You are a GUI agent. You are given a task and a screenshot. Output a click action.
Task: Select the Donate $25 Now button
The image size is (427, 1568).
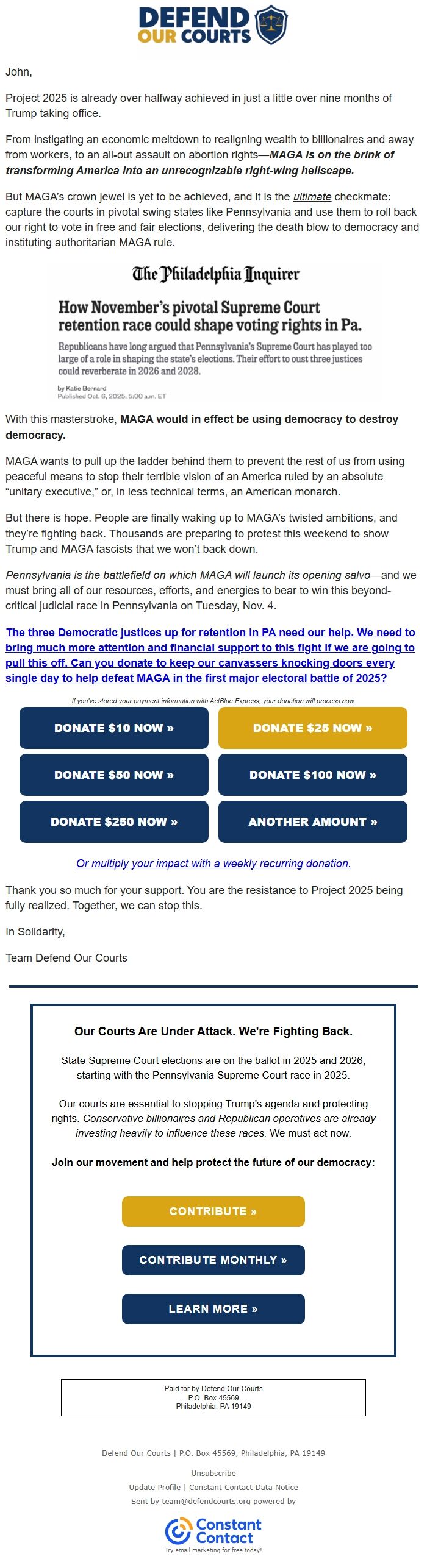[x=312, y=728]
